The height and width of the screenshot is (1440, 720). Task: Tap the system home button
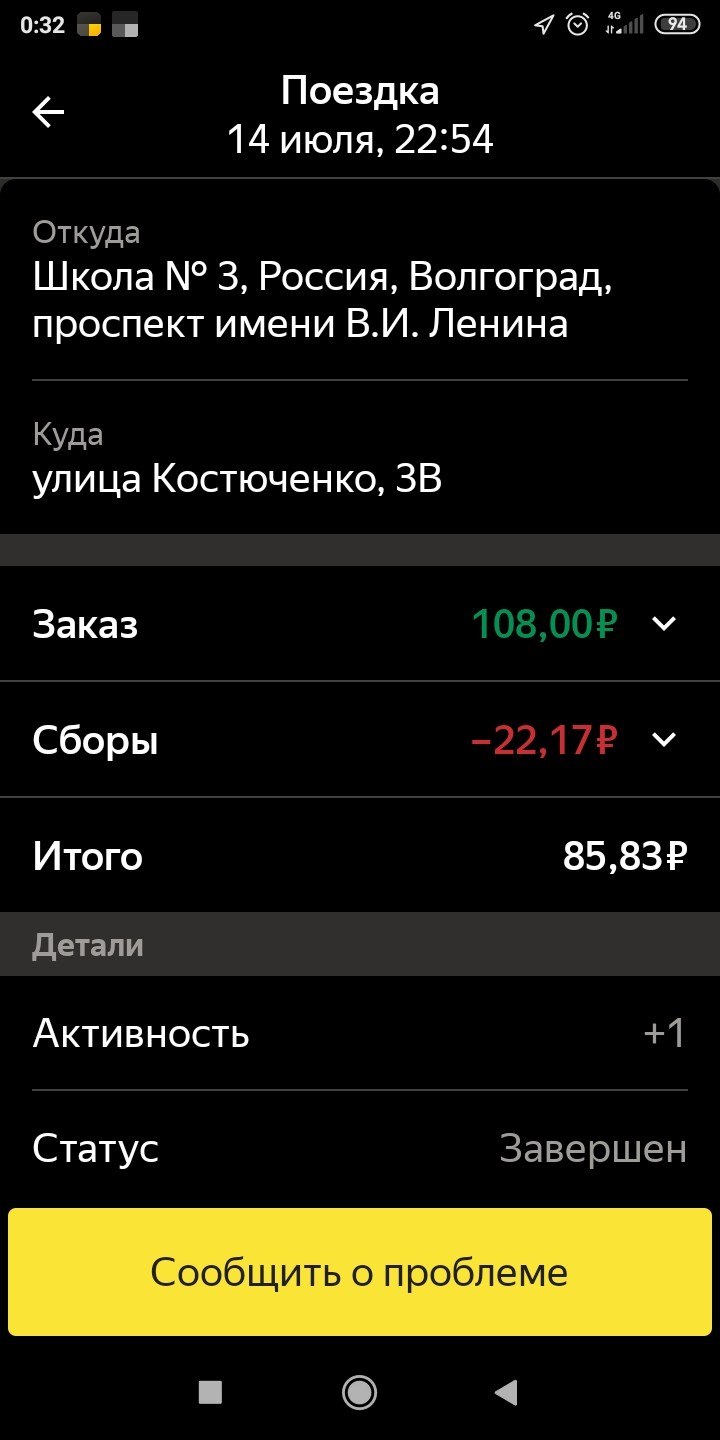tap(359, 1392)
